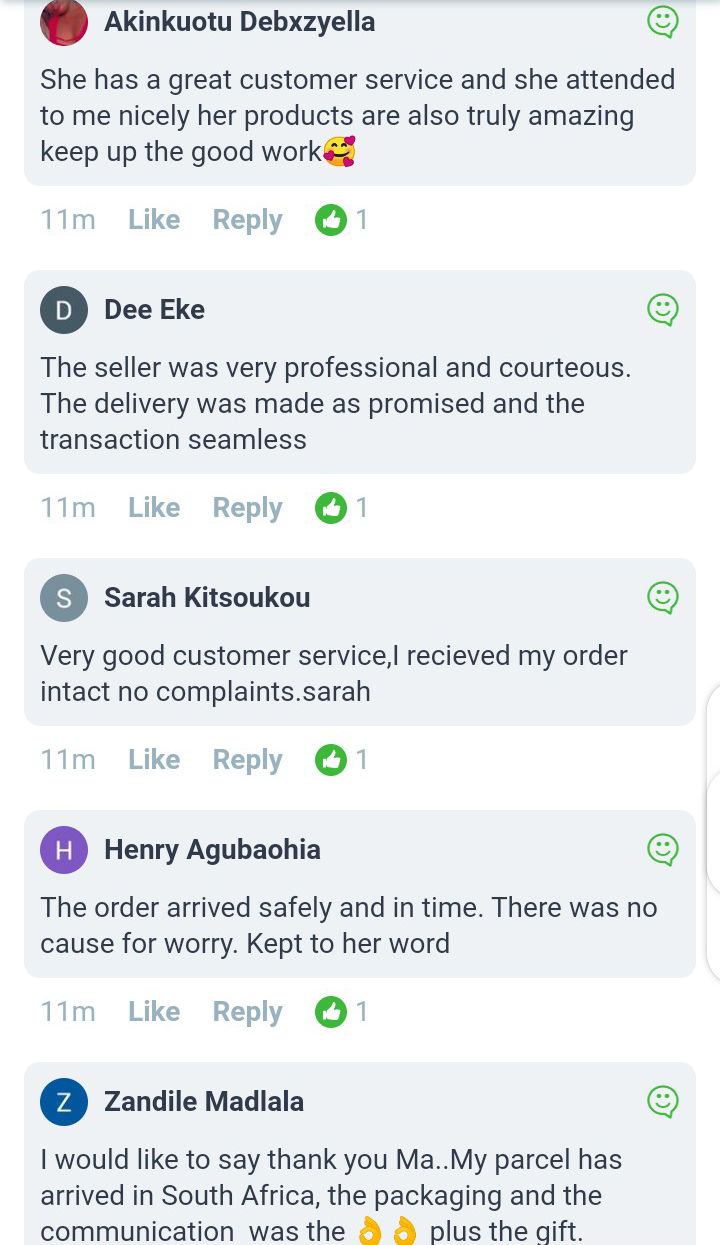720x1245 pixels.
Task: Like Sarah Kitsoukou's review
Action: [154, 759]
